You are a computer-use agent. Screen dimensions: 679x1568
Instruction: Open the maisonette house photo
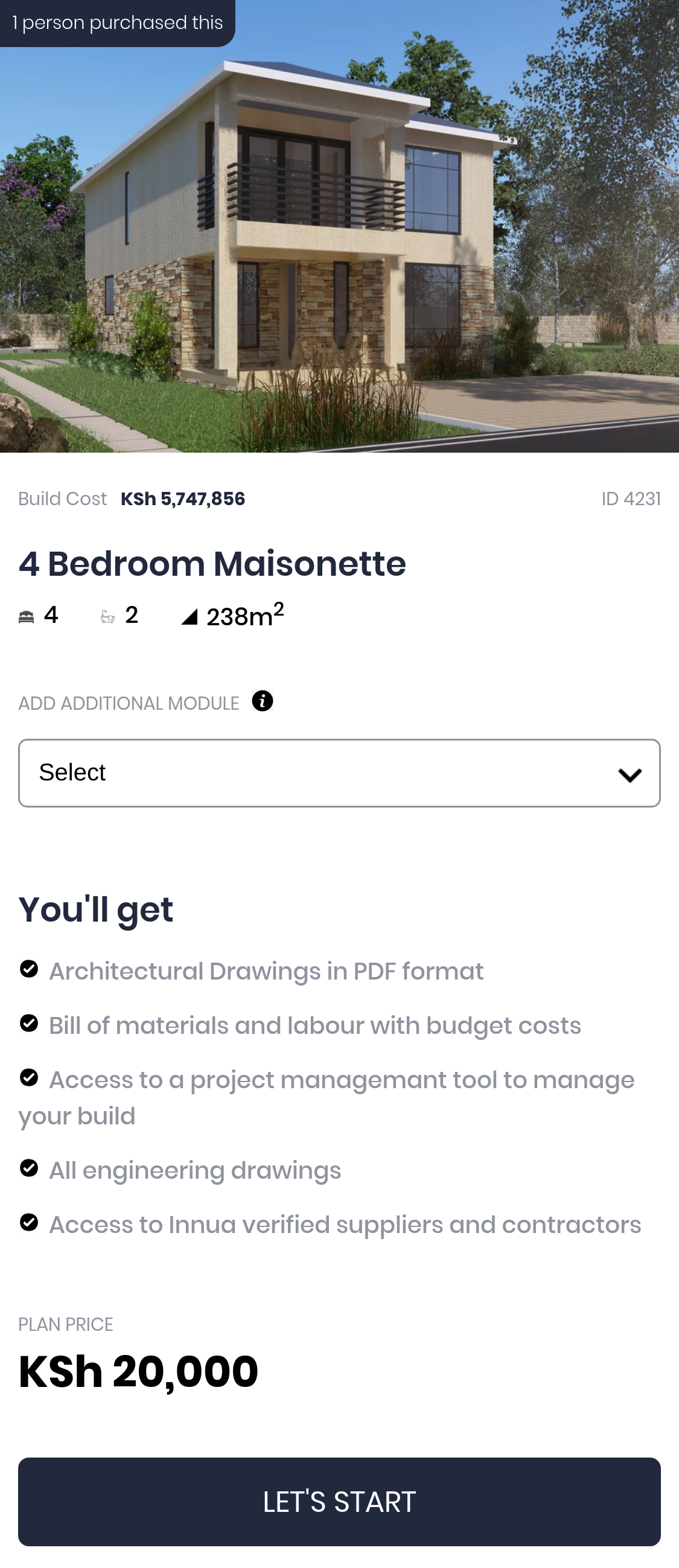339,226
